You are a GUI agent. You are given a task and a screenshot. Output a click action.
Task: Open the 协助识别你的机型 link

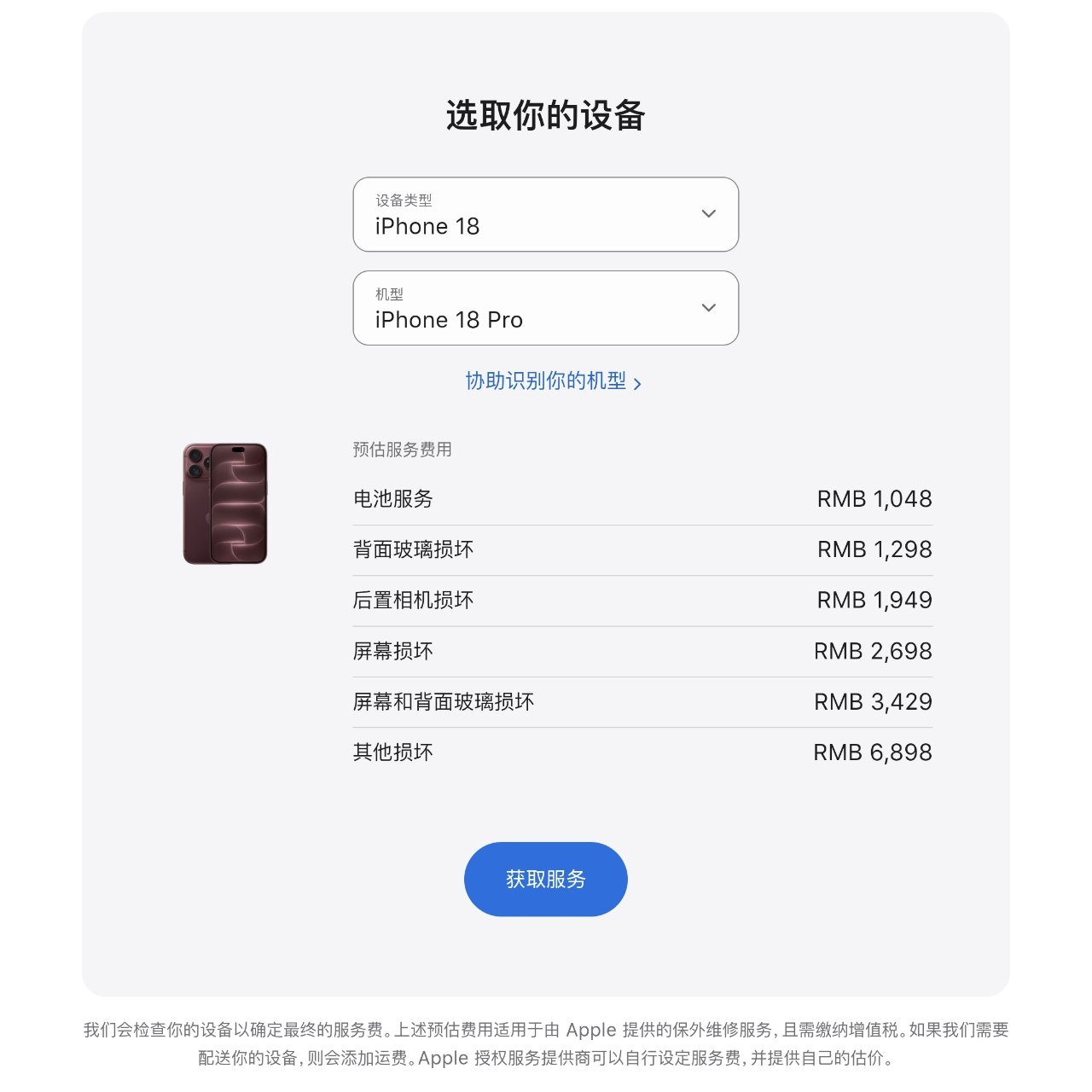click(554, 381)
